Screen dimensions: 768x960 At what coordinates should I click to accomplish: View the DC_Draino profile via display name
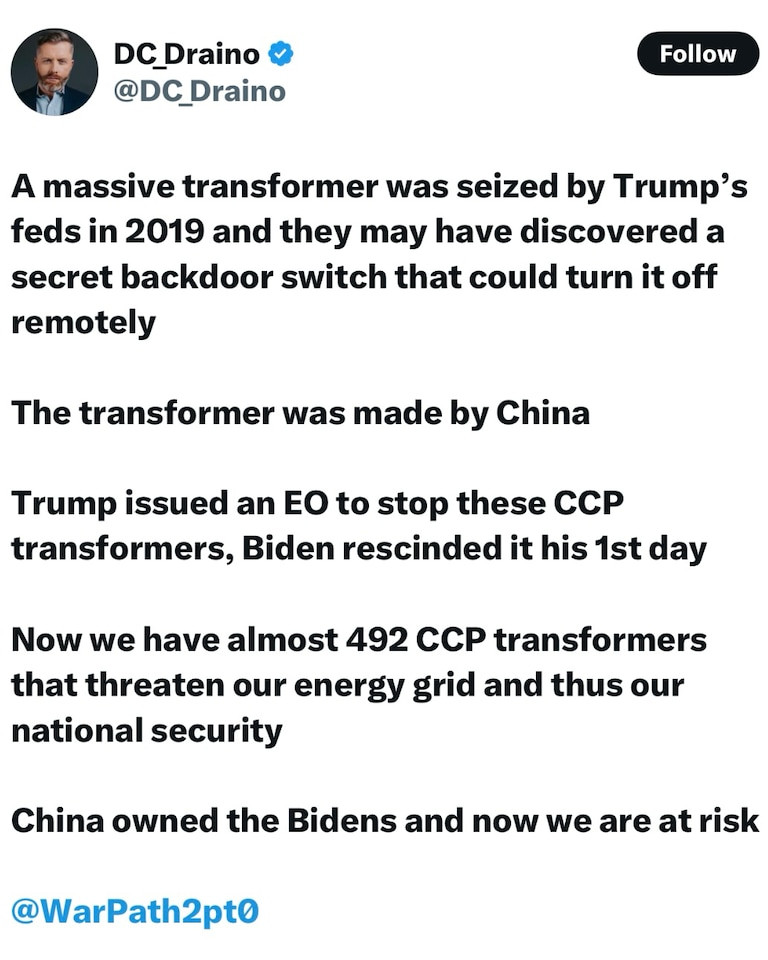tap(188, 55)
